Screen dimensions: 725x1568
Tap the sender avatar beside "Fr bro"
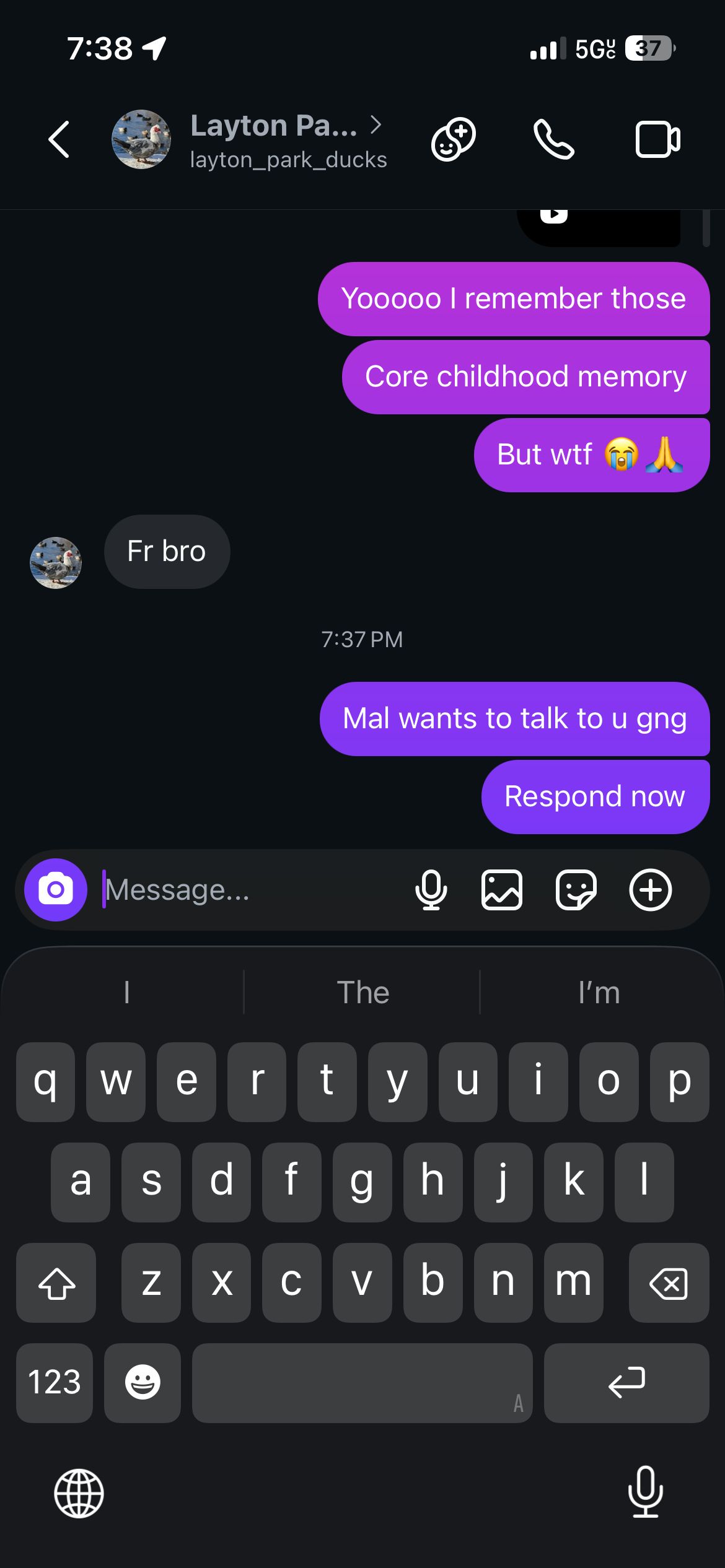[x=56, y=562]
